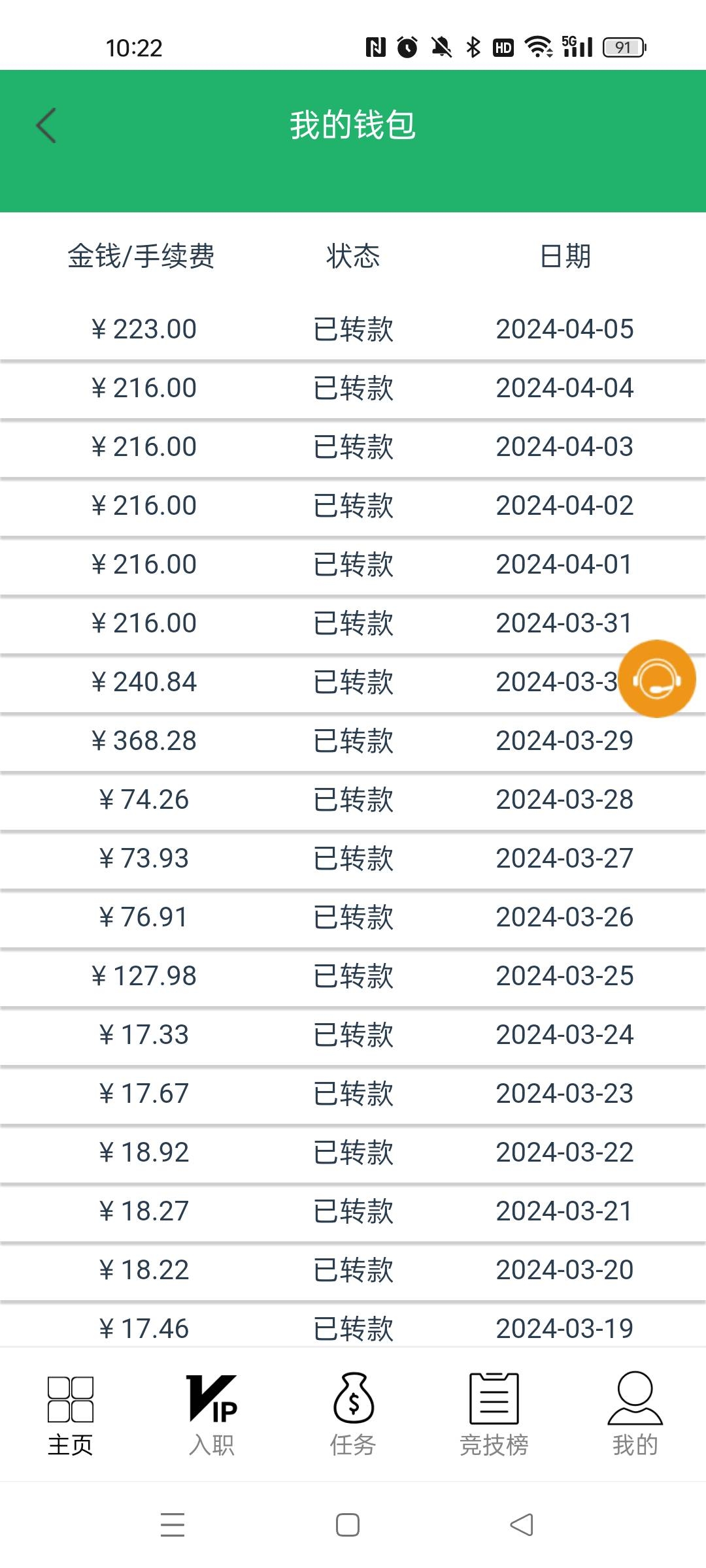
Task: Tap the system back button
Action: pos(522,1526)
